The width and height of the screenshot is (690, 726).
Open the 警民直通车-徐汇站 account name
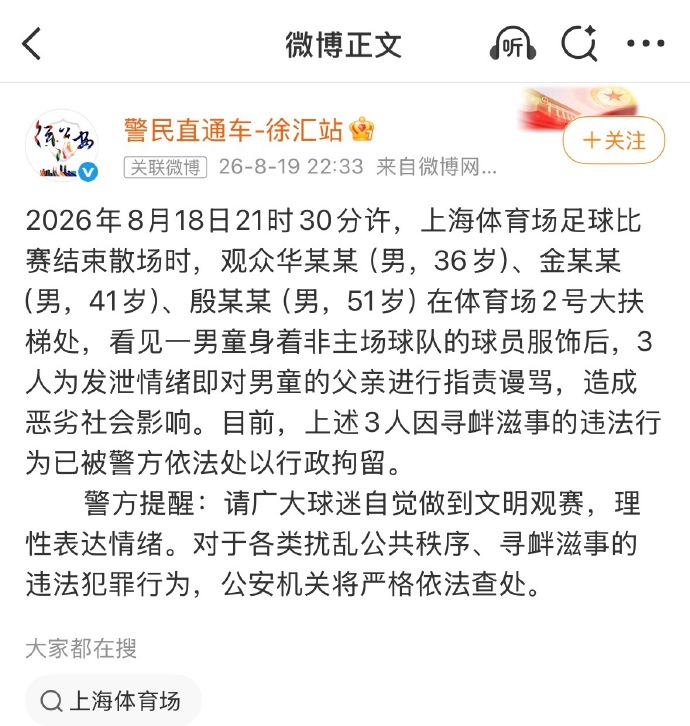pos(233,130)
